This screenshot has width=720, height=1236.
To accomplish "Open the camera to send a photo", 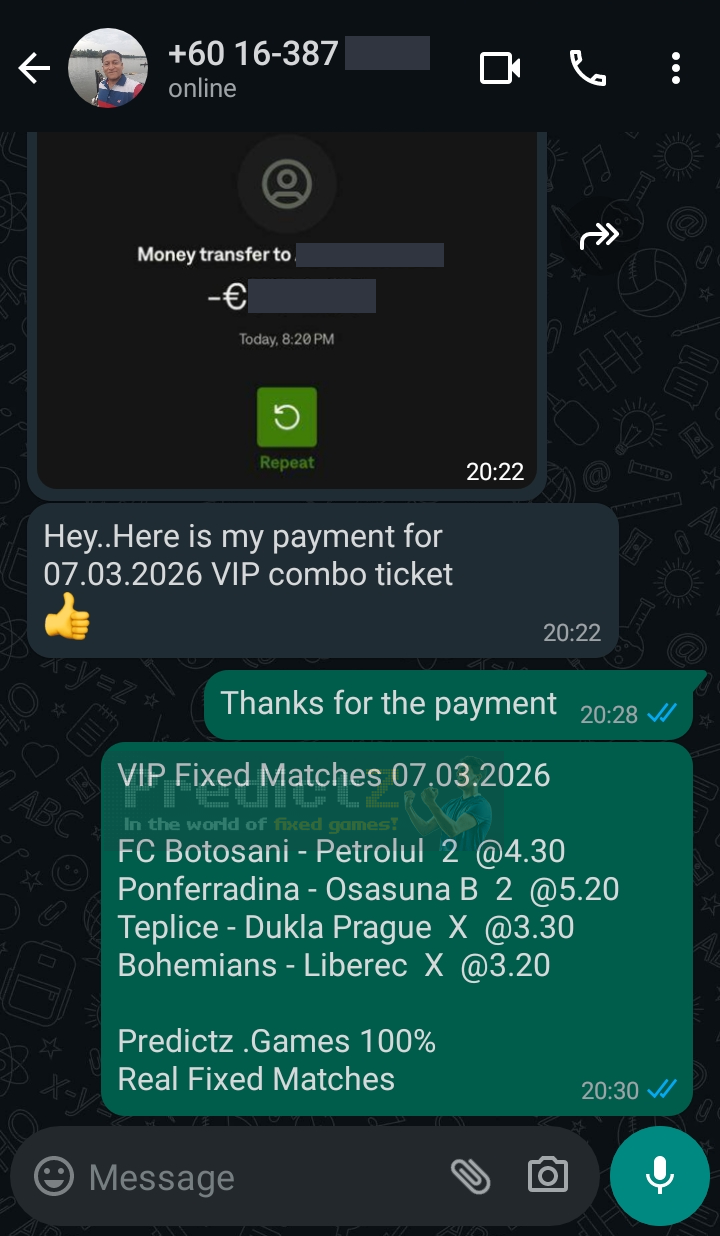I will click(x=546, y=1177).
